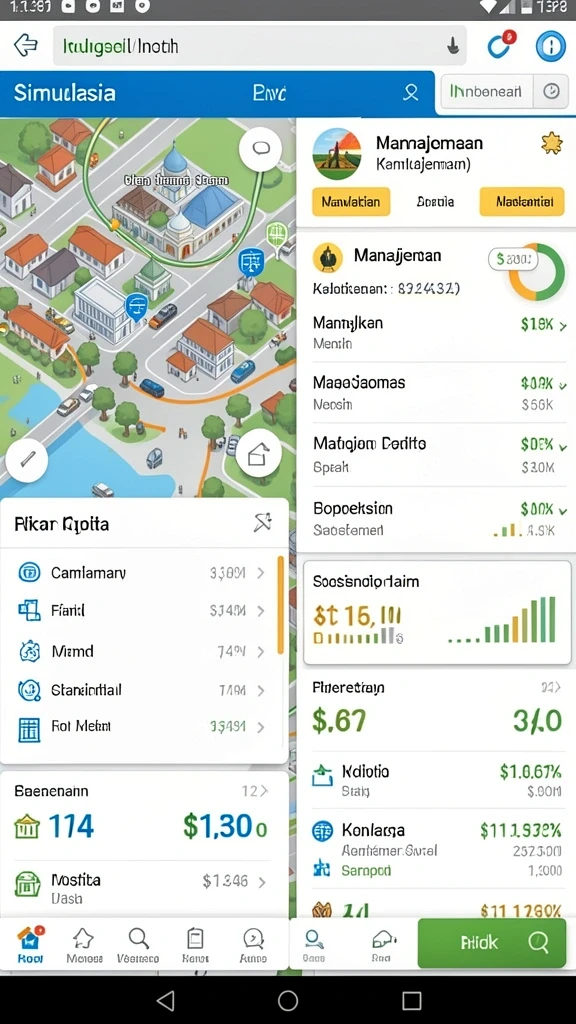Image resolution: width=576 pixels, height=1024 pixels.
Task: Tap the home icon on the map
Action: coord(259,452)
